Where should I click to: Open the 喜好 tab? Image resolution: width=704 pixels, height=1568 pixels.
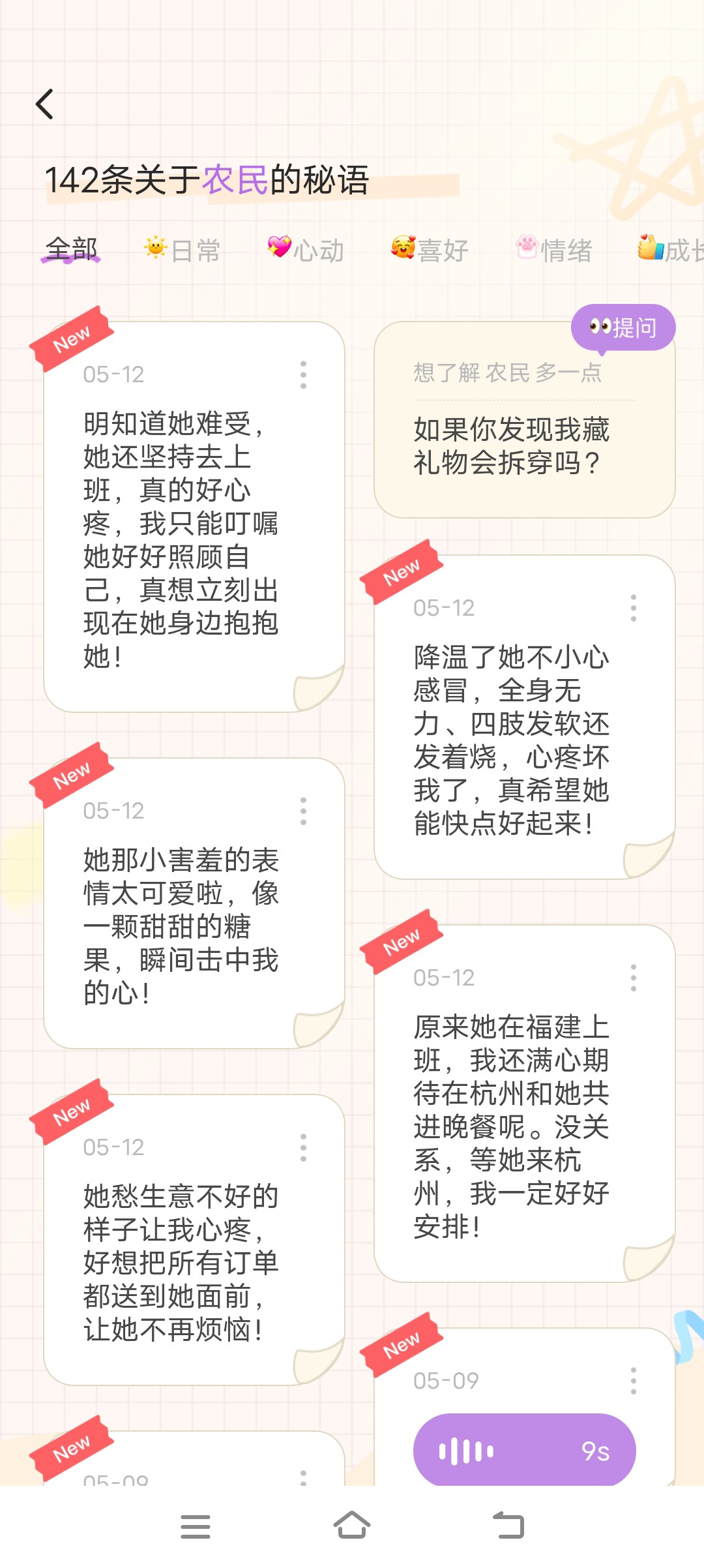point(430,250)
